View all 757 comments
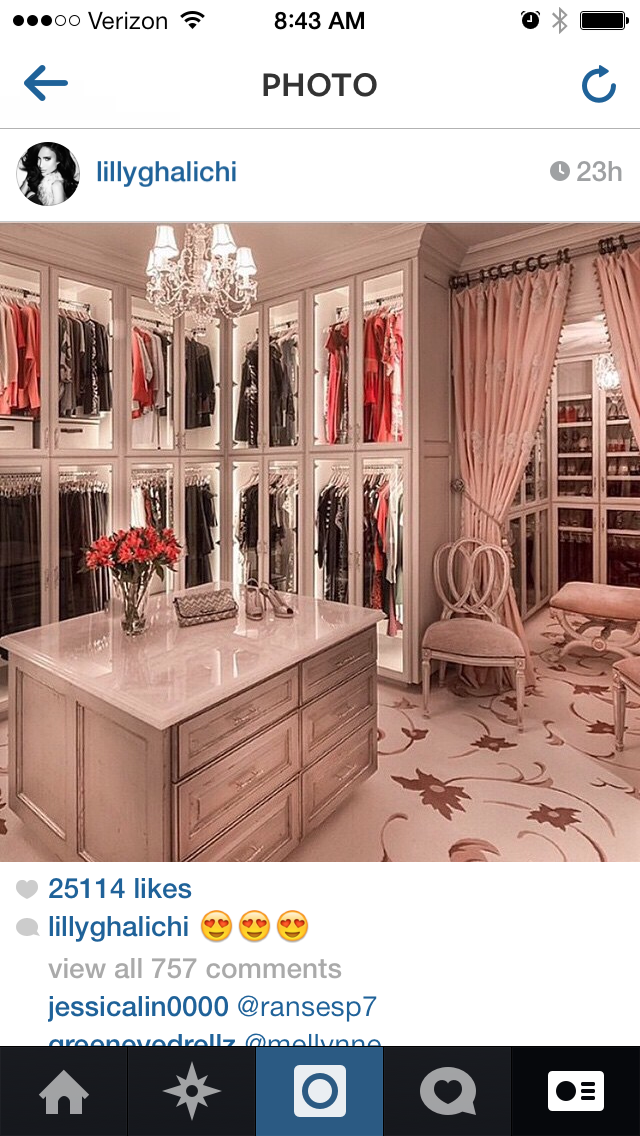Screen dimensions: 640x1136 pyautogui.click(x=195, y=968)
